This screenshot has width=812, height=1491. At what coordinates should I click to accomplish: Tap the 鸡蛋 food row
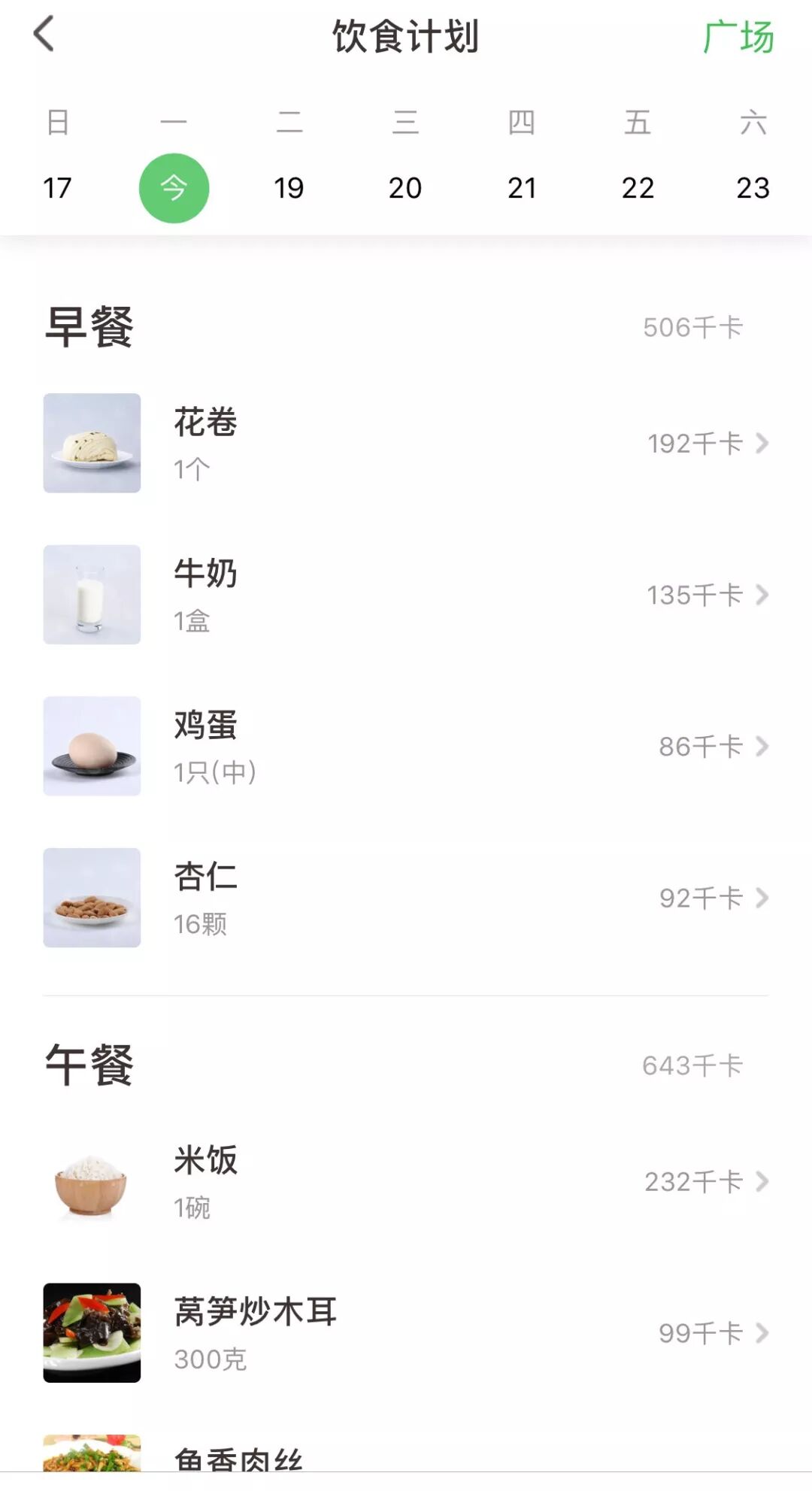406,747
